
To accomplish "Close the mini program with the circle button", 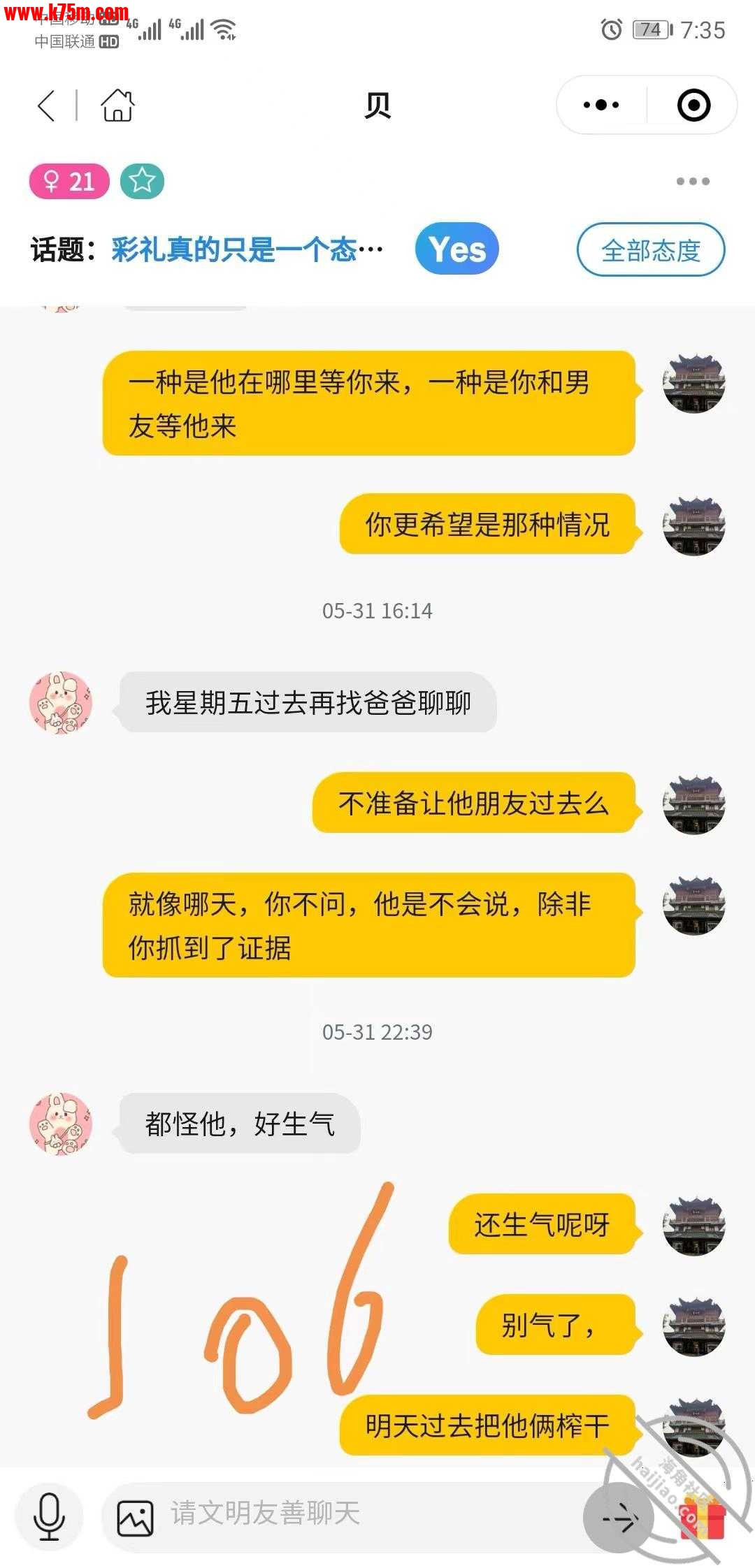I will pos(693,106).
